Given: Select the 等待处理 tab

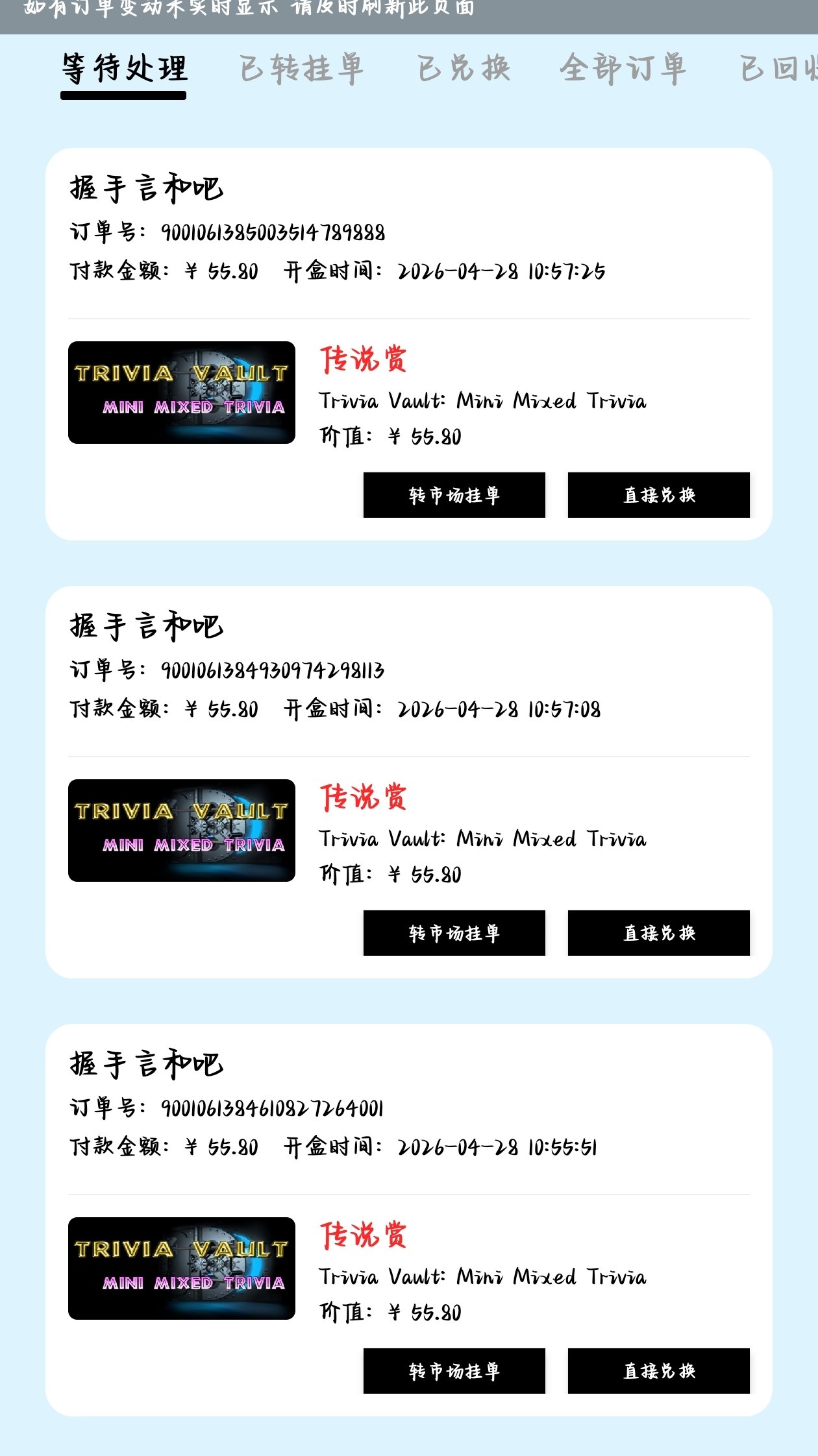Looking at the screenshot, I should pyautogui.click(x=124, y=69).
